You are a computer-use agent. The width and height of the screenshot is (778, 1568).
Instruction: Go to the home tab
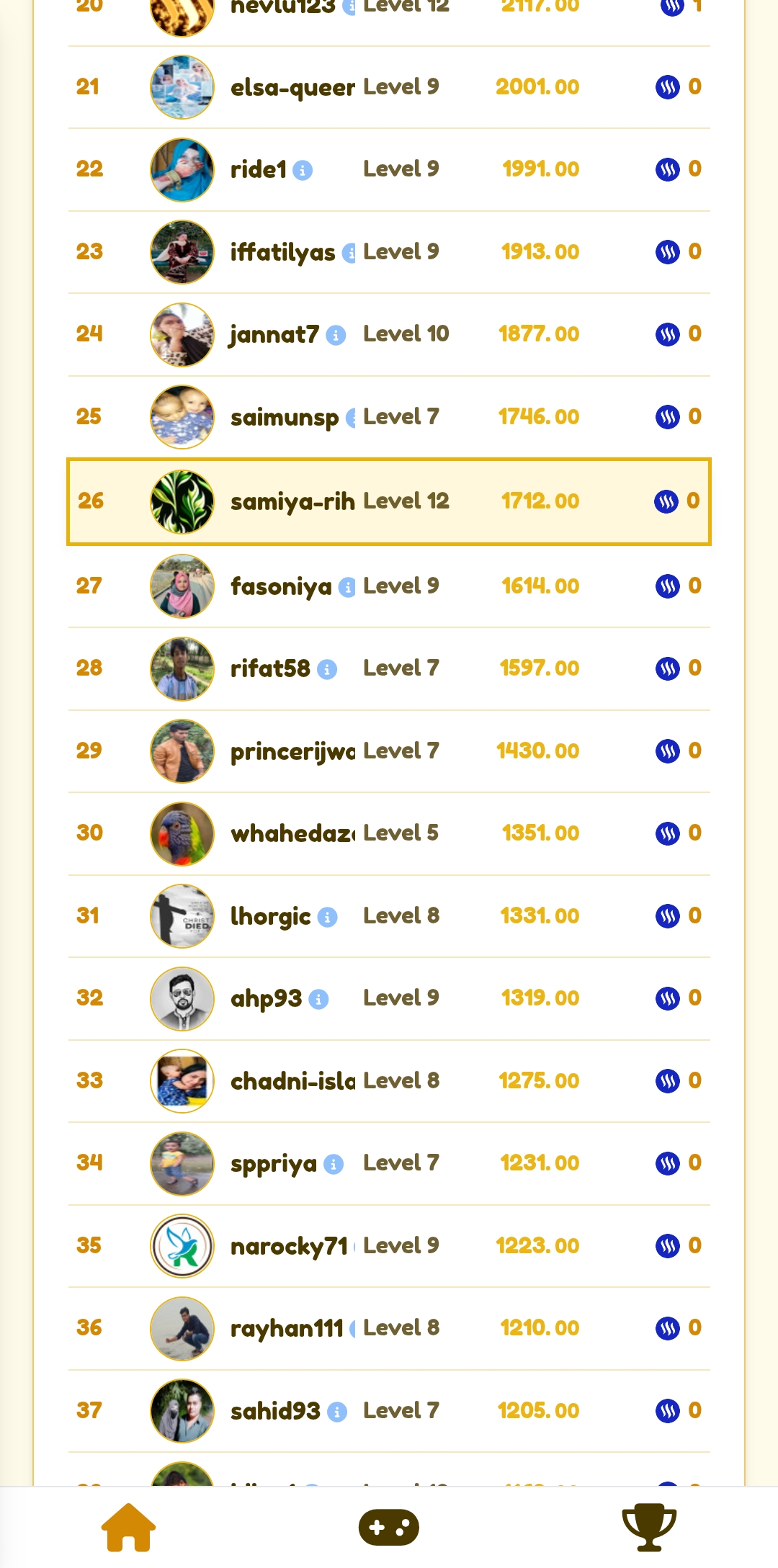(x=128, y=1527)
